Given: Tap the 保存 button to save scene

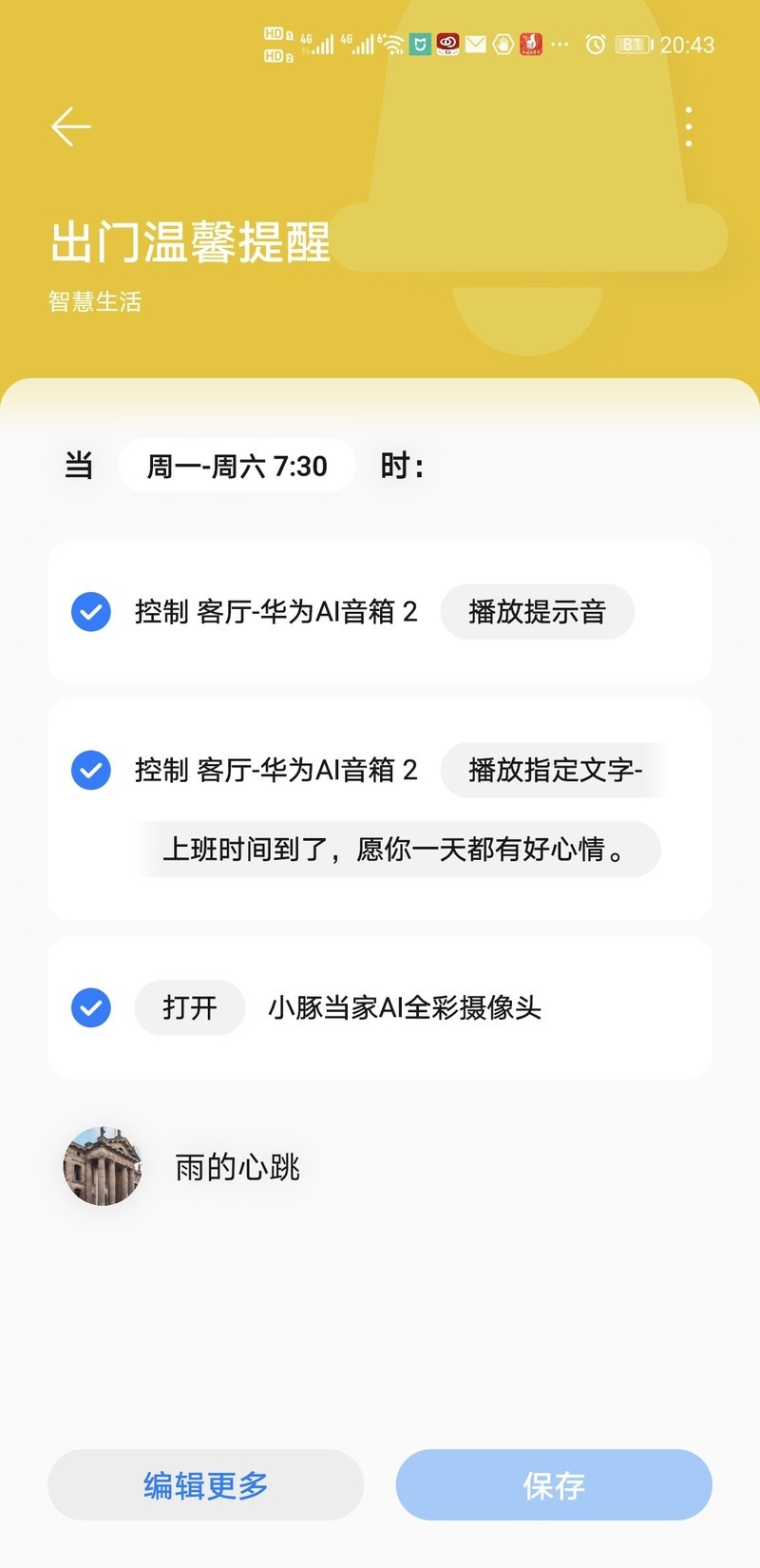Looking at the screenshot, I should coord(554,1484).
